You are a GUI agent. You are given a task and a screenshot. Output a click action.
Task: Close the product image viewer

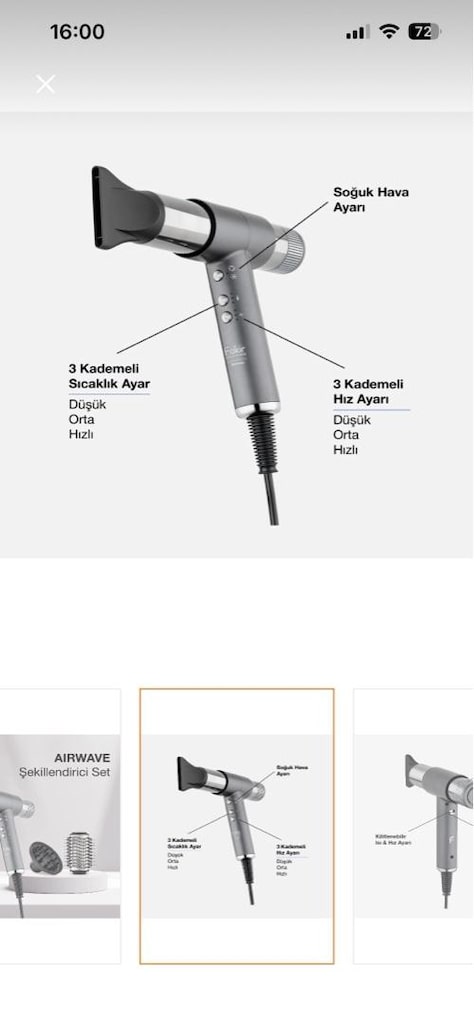click(x=46, y=84)
